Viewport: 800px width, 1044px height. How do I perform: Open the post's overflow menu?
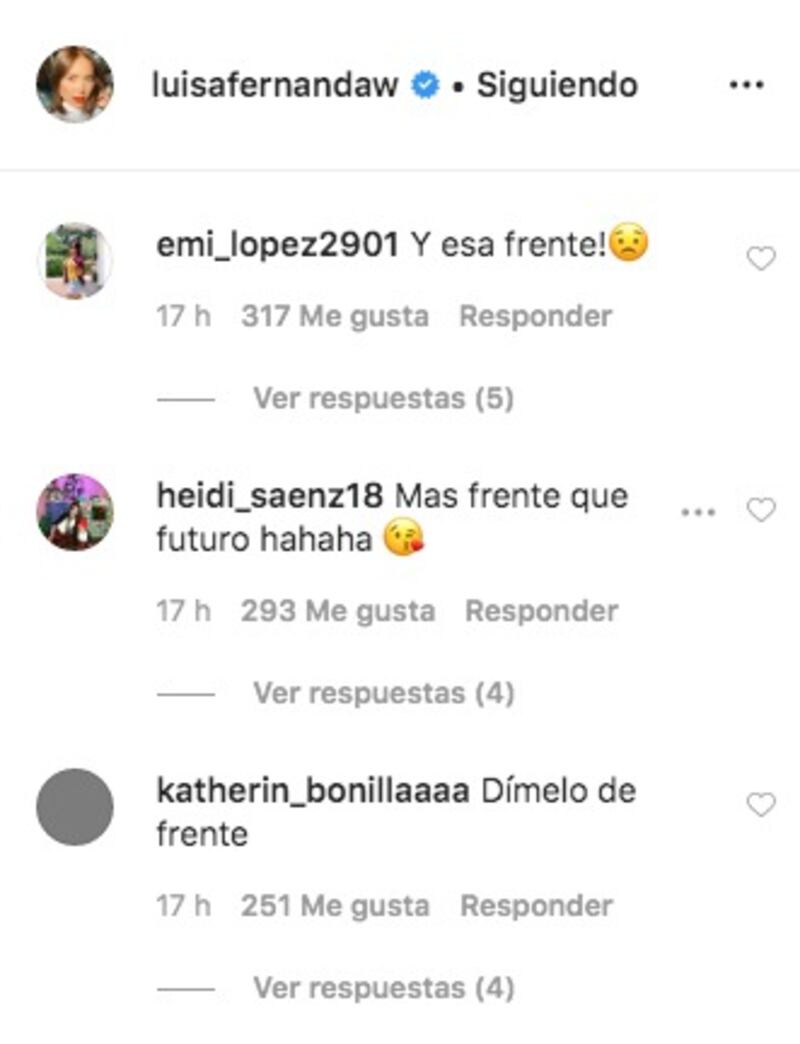click(746, 86)
